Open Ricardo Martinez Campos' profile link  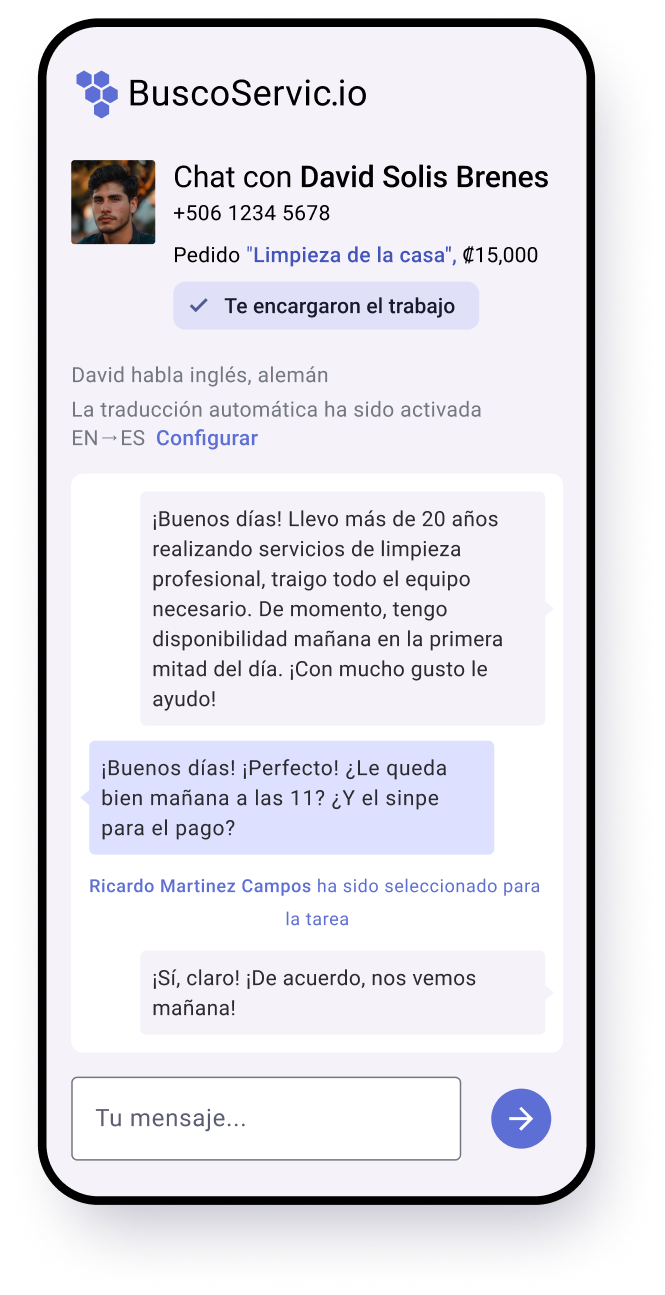[200, 886]
